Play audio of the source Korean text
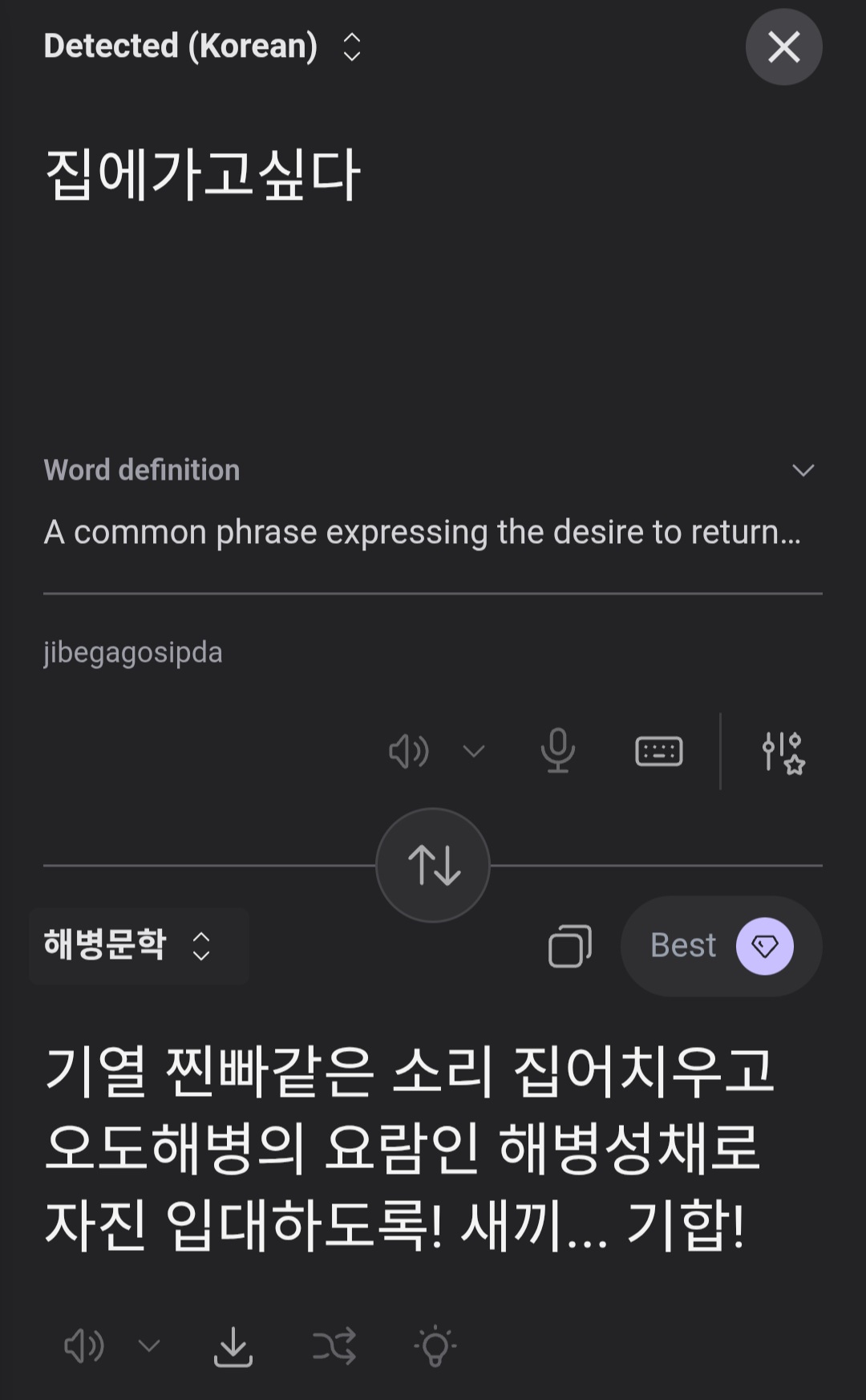 click(409, 752)
